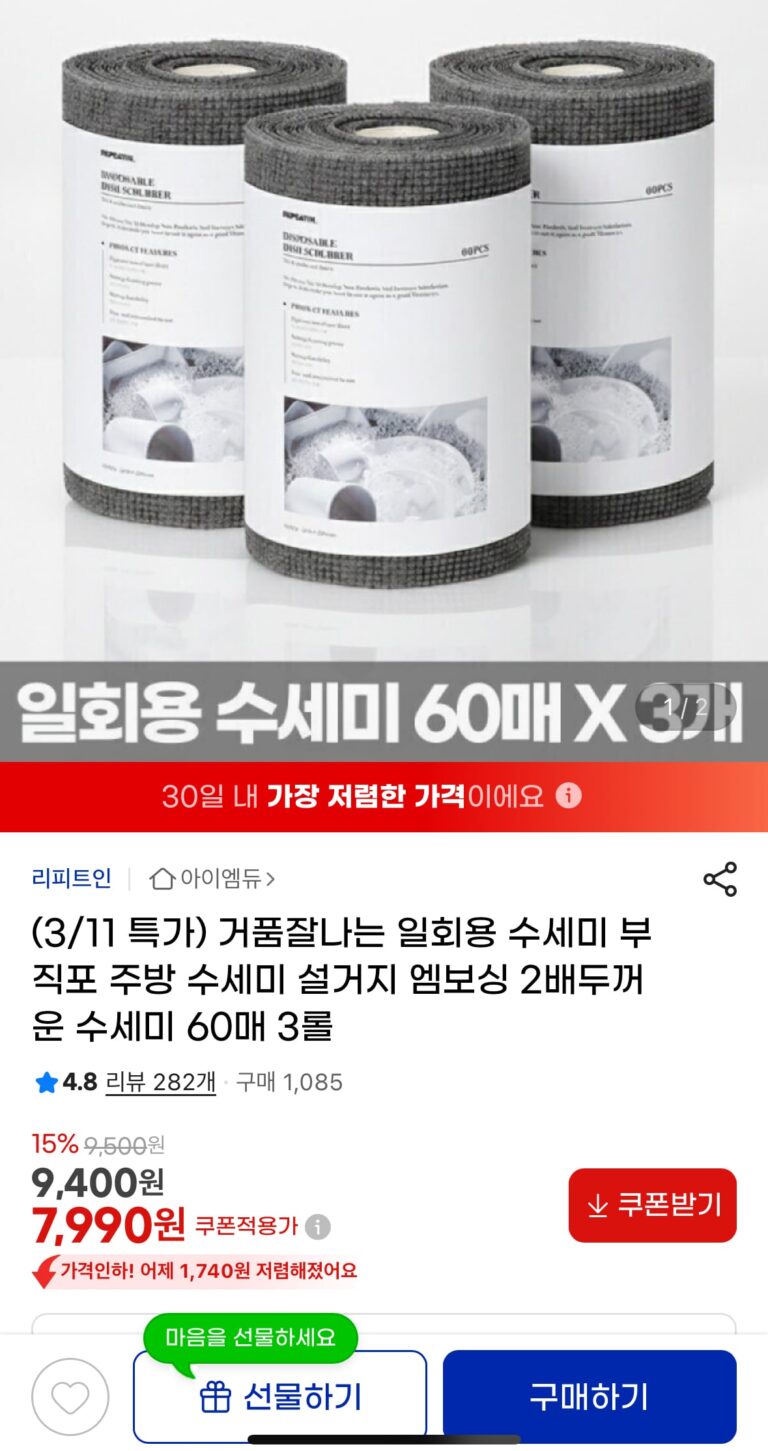Add product to wishlist with heart
Viewport: 768px width, 1451px height.
click(x=70, y=1397)
